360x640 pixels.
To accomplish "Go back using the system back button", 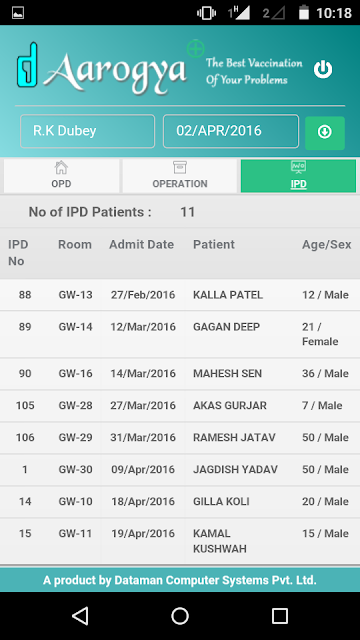I will click(x=80, y=616).
